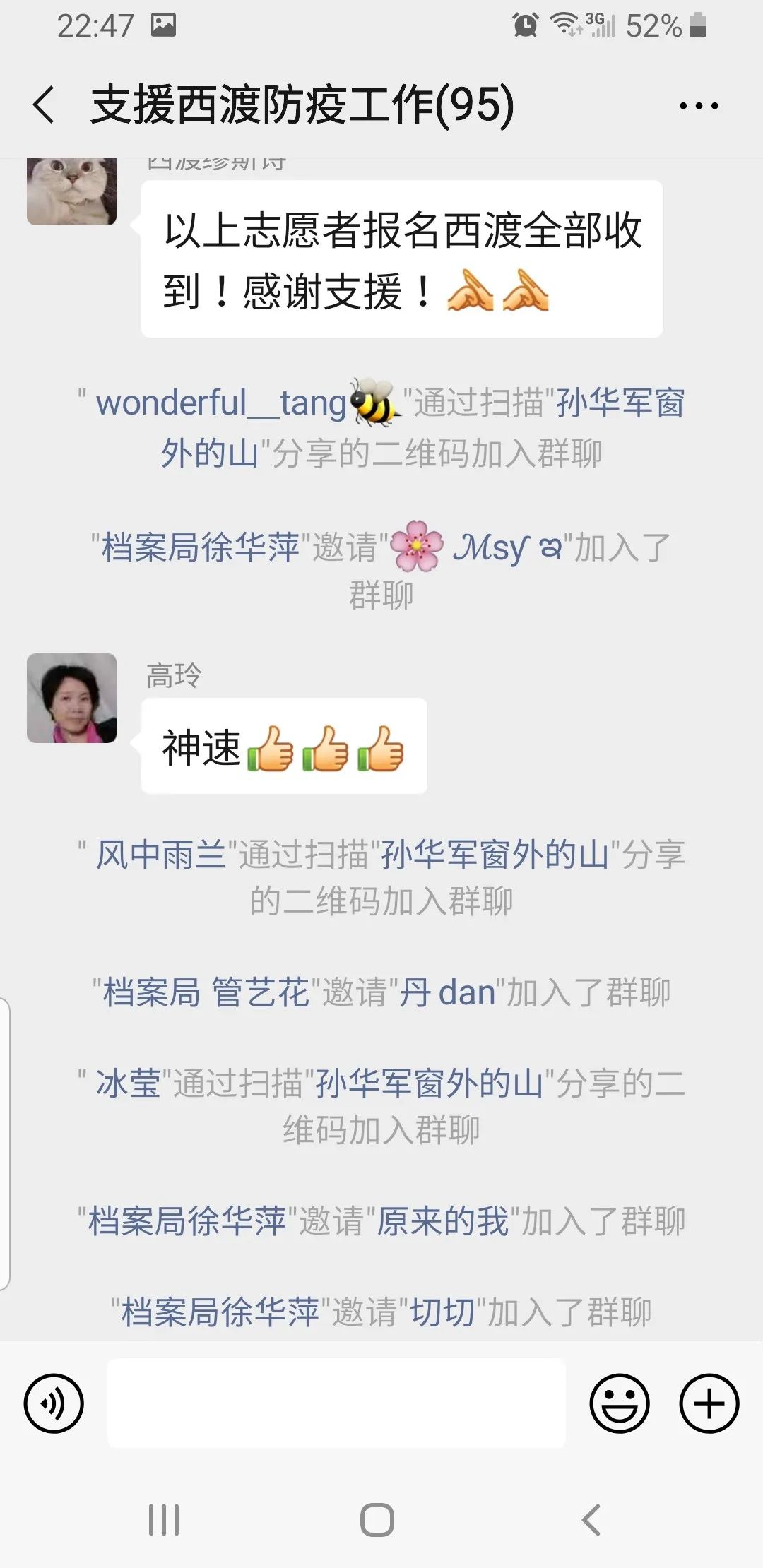Screen dimensions: 763x1568
Task: Go to the system home screen
Action: click(x=377, y=1520)
